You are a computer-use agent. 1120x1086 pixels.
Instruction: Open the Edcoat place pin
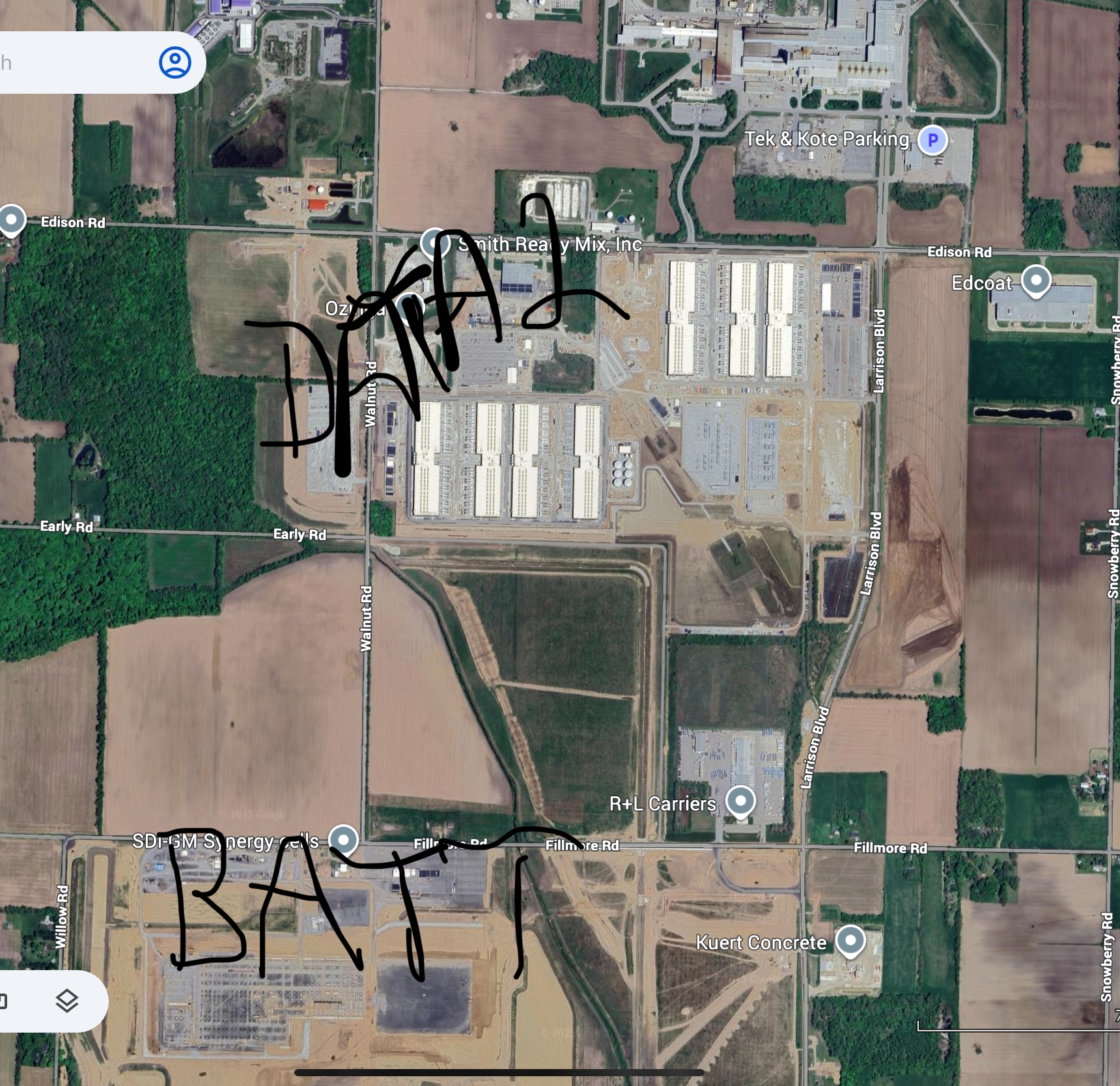click(x=1035, y=280)
